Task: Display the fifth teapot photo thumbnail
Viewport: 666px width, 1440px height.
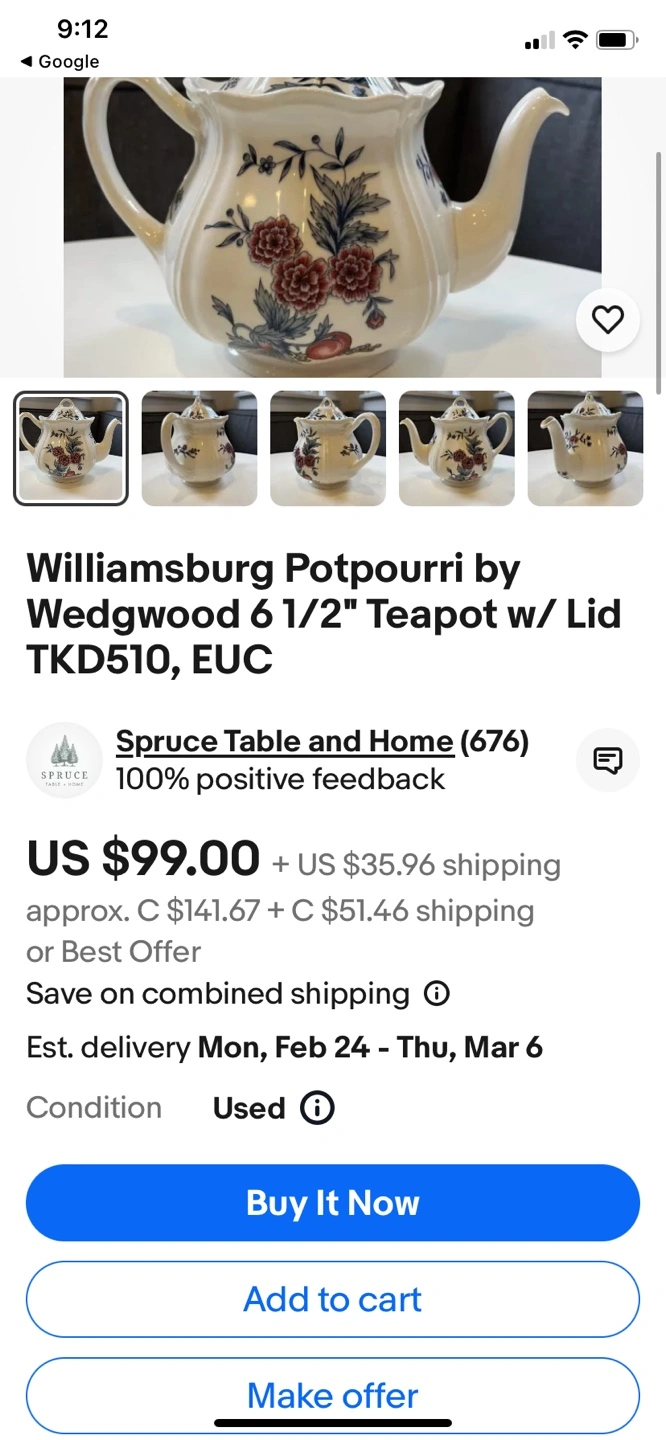Action: [585, 448]
